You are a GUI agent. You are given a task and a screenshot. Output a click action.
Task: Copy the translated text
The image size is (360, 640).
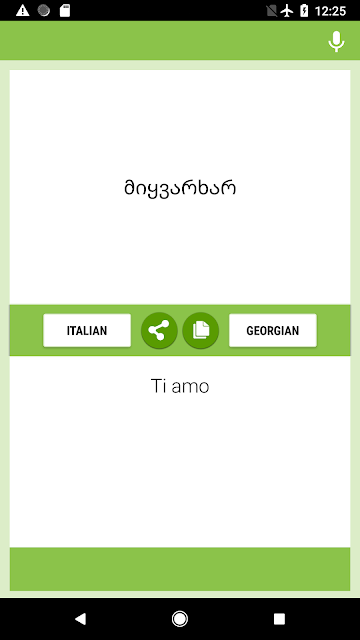point(201,330)
